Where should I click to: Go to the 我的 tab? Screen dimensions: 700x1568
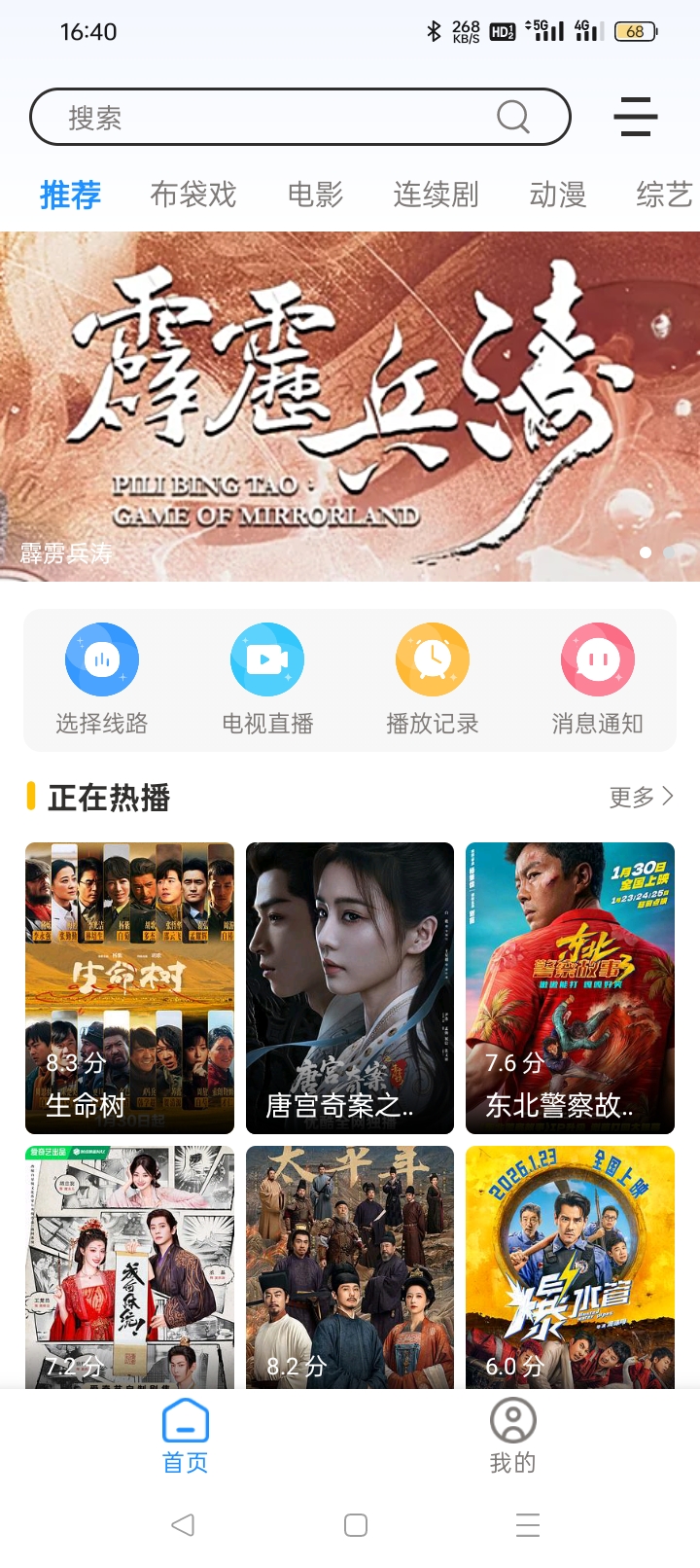click(x=512, y=1436)
